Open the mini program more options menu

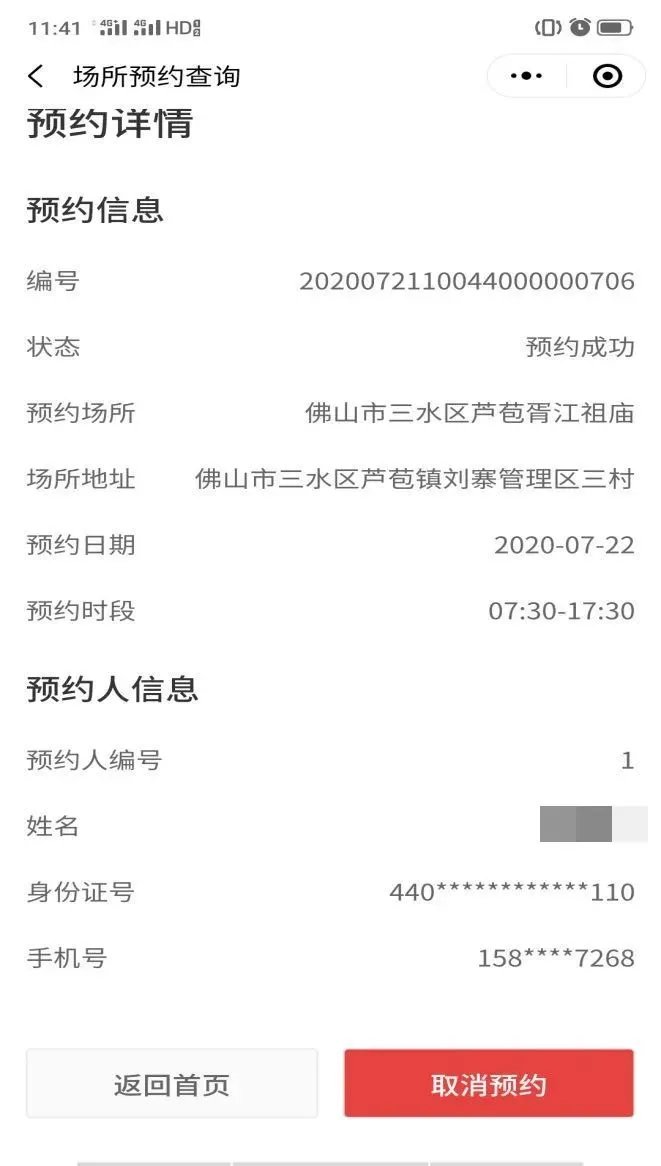[x=526, y=76]
